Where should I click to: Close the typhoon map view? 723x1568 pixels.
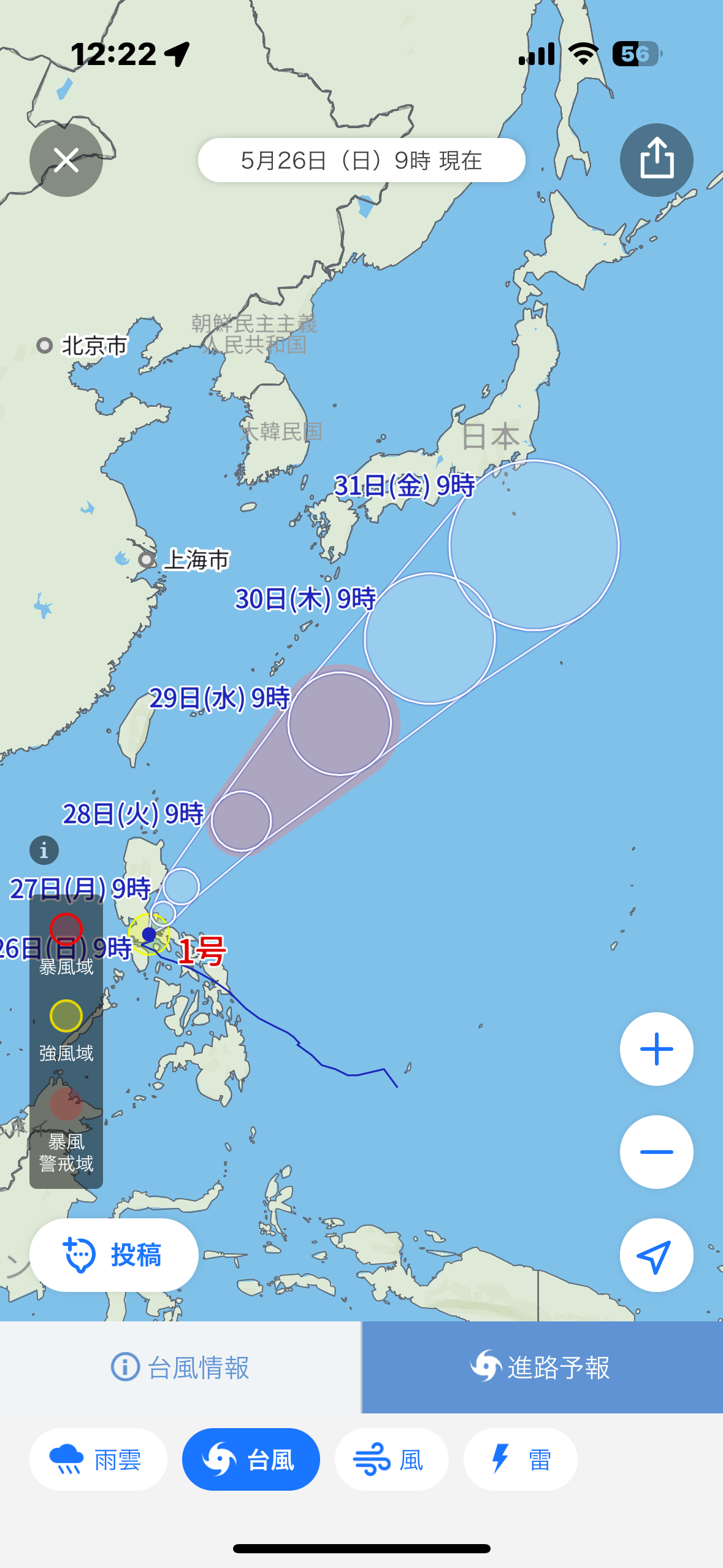pyautogui.click(x=66, y=160)
